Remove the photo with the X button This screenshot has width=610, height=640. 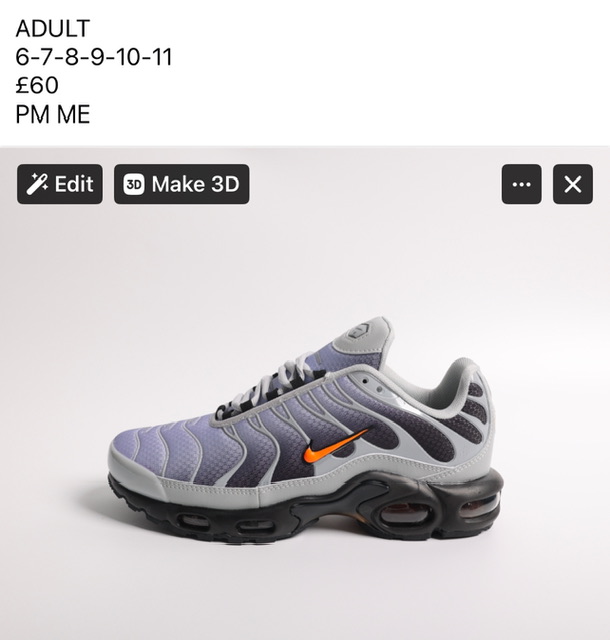tap(572, 184)
